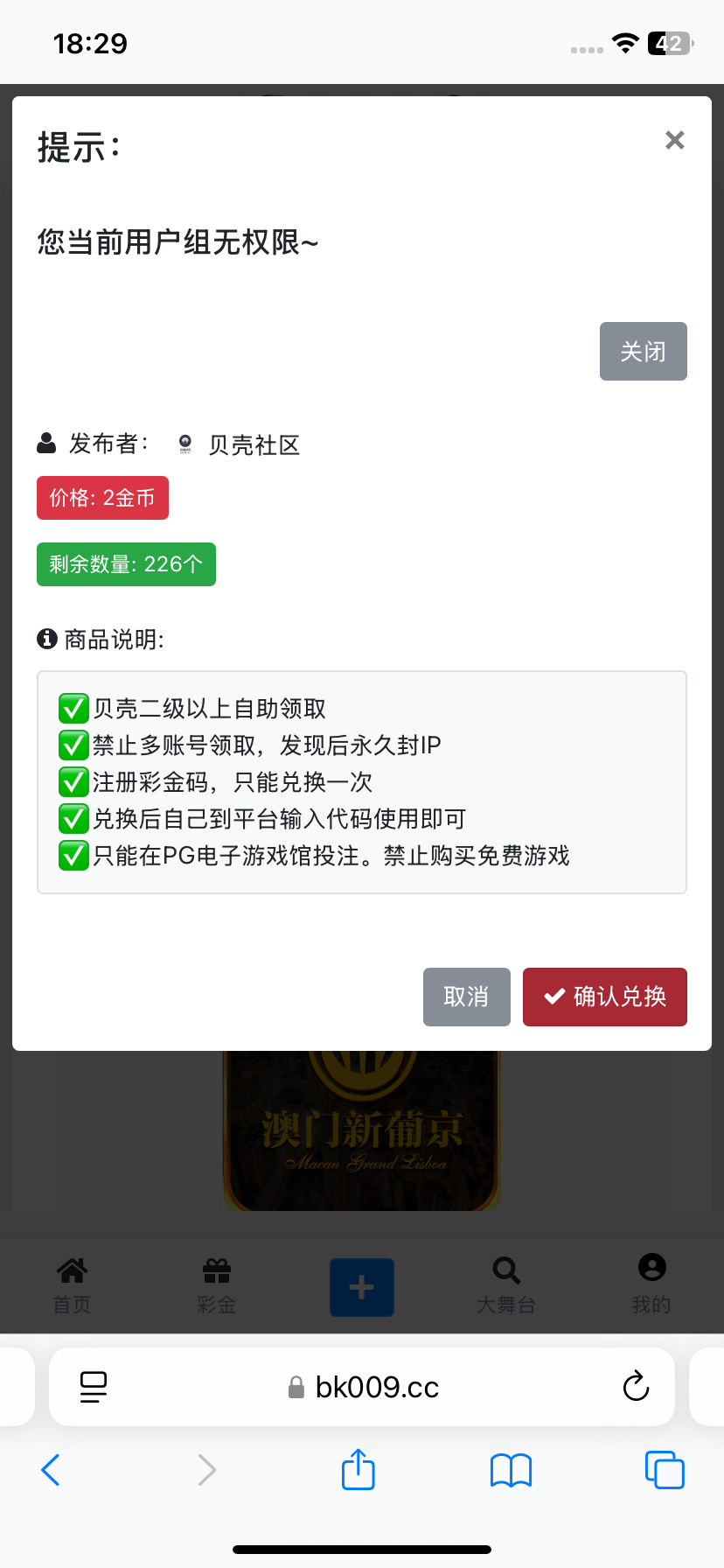The width and height of the screenshot is (724, 1568).
Task: Close the 提示 dialog with the X
Action: pos(674,140)
